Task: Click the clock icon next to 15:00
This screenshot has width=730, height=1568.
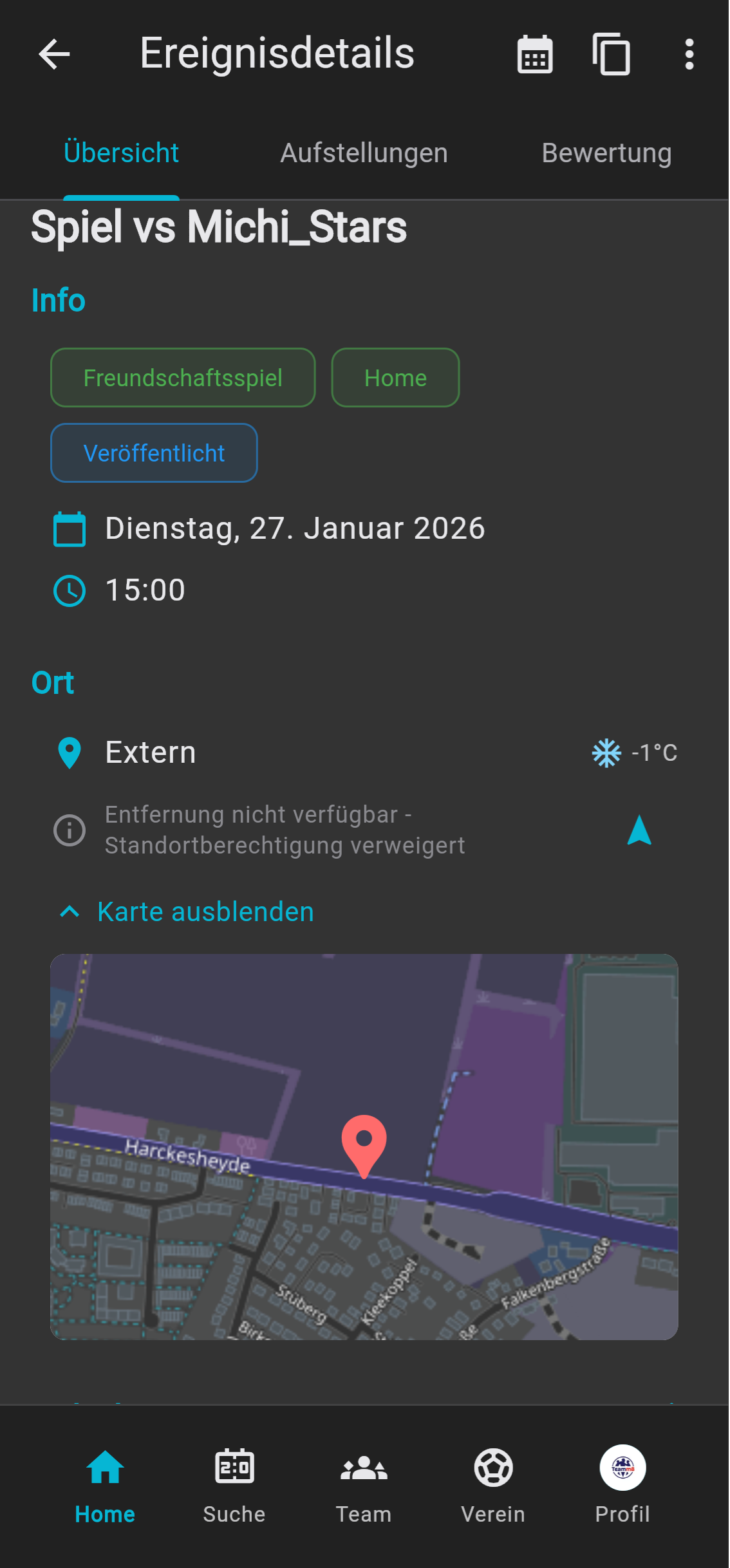Action: pos(70,590)
